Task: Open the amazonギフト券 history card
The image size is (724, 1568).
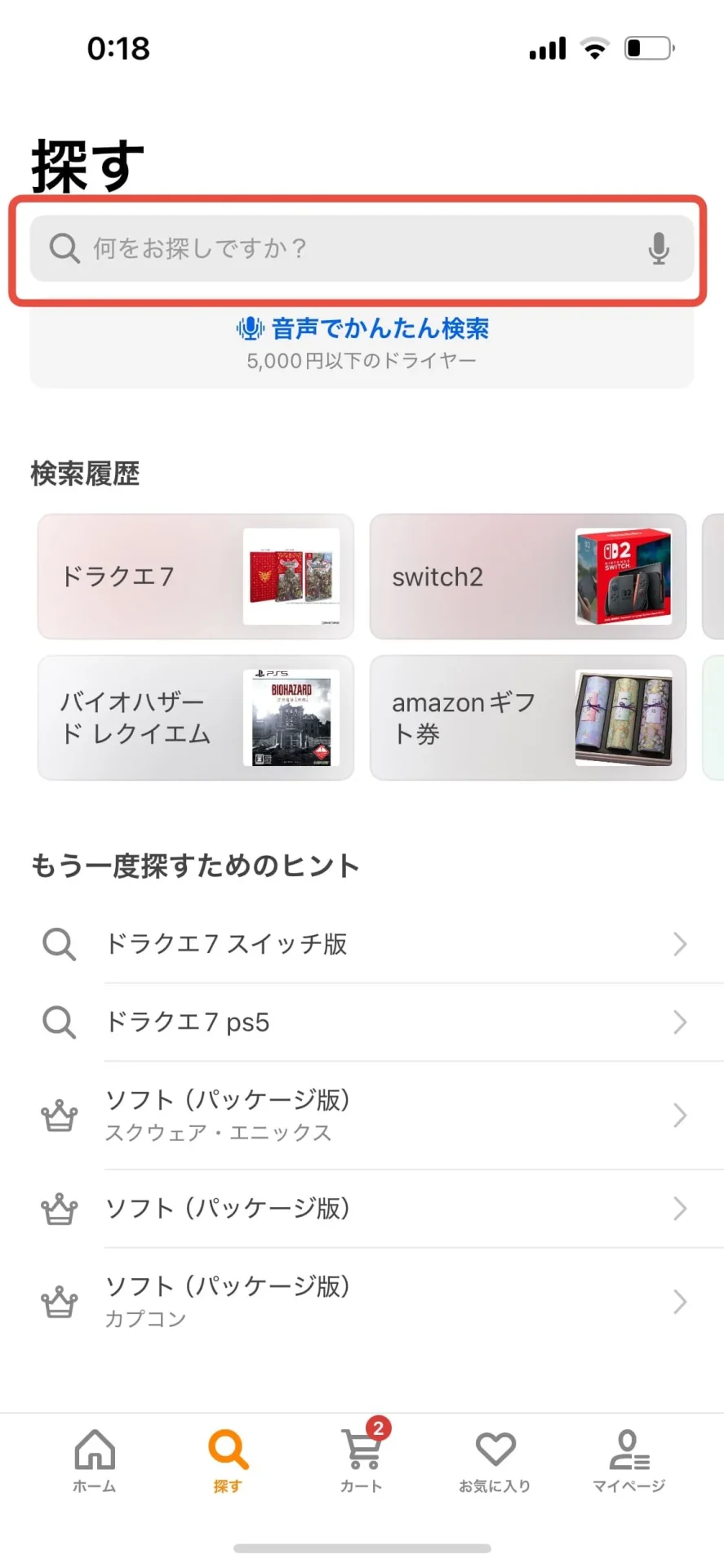Action: pos(527,718)
